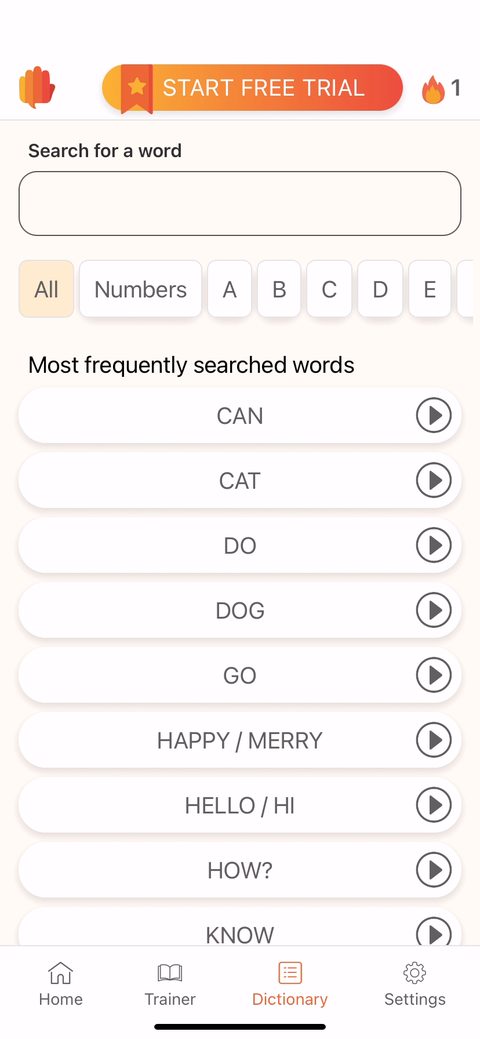Go to the Home tab
480x1039 pixels.
coord(60,985)
